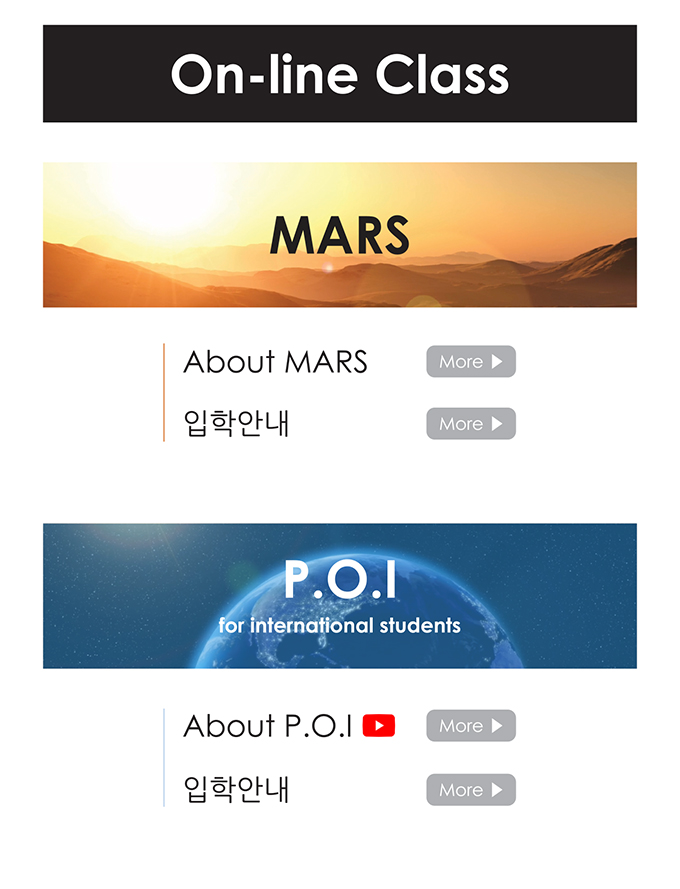This screenshot has width=680, height=889.
Task: Open More for P.O.I 입학안내
Action: (470, 790)
